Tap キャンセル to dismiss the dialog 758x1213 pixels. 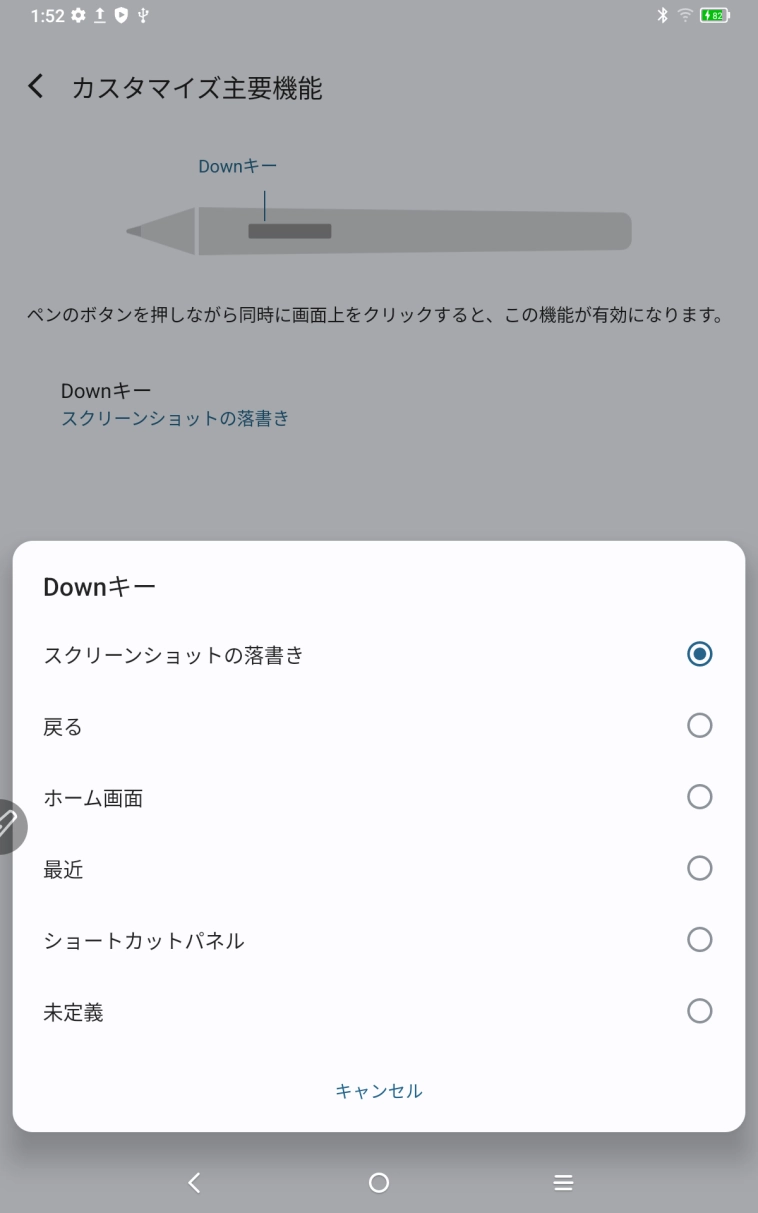(x=378, y=1091)
